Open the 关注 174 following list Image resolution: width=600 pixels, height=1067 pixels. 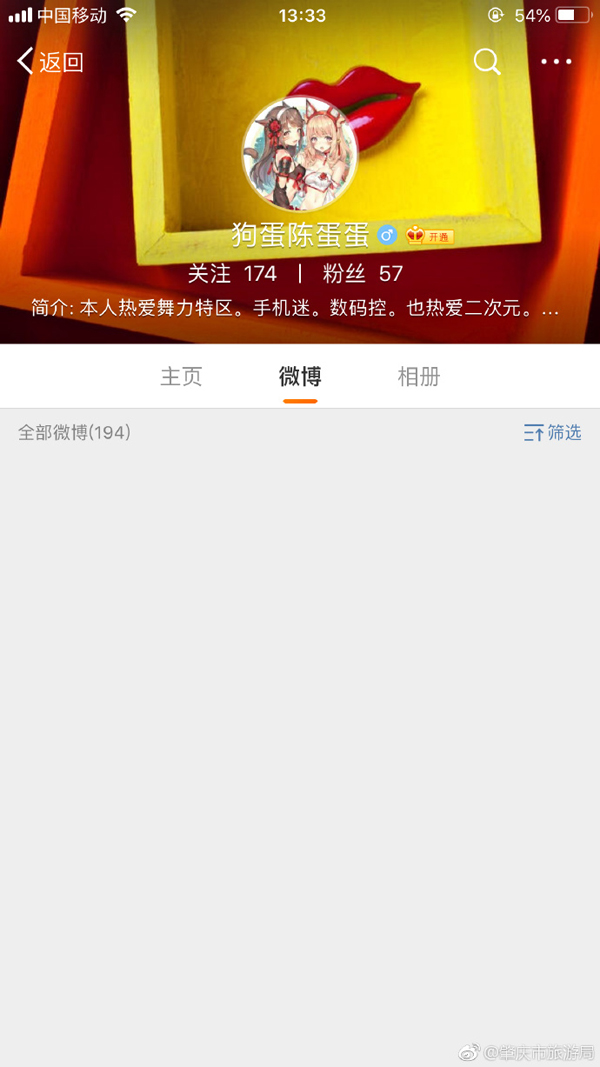click(232, 273)
